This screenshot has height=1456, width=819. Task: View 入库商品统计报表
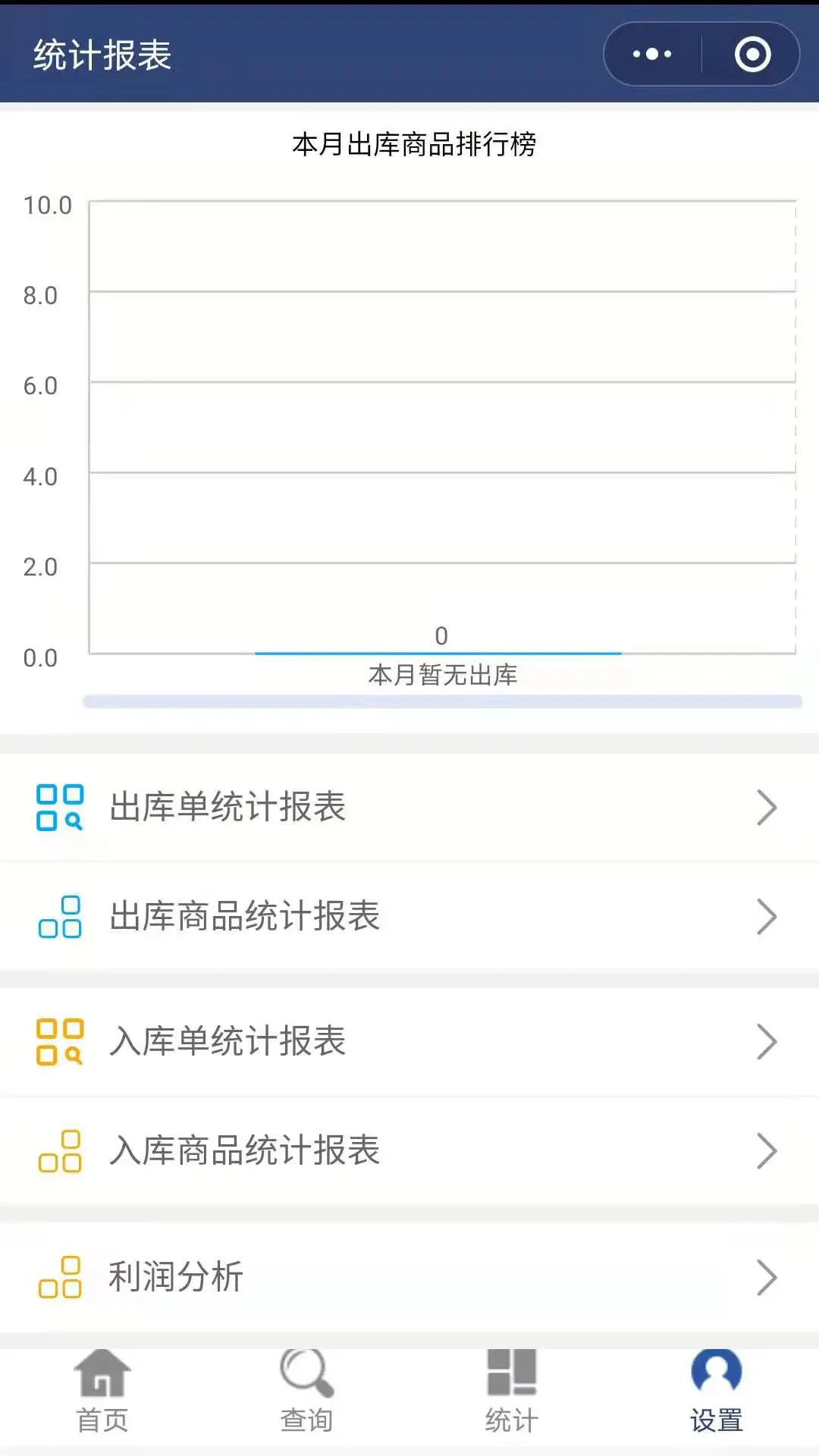click(409, 1150)
